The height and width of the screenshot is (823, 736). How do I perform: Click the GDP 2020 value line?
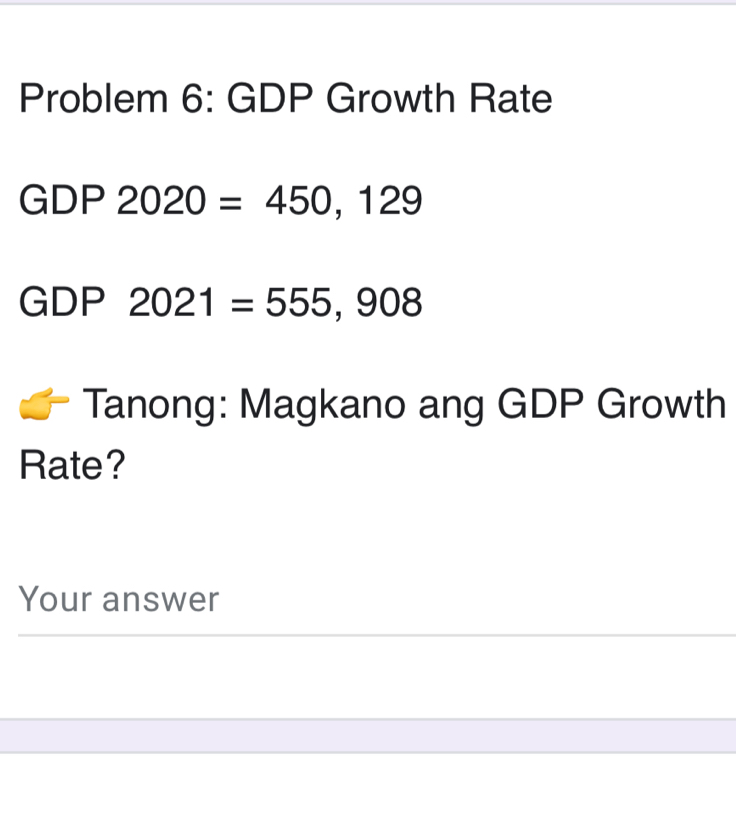point(220,201)
